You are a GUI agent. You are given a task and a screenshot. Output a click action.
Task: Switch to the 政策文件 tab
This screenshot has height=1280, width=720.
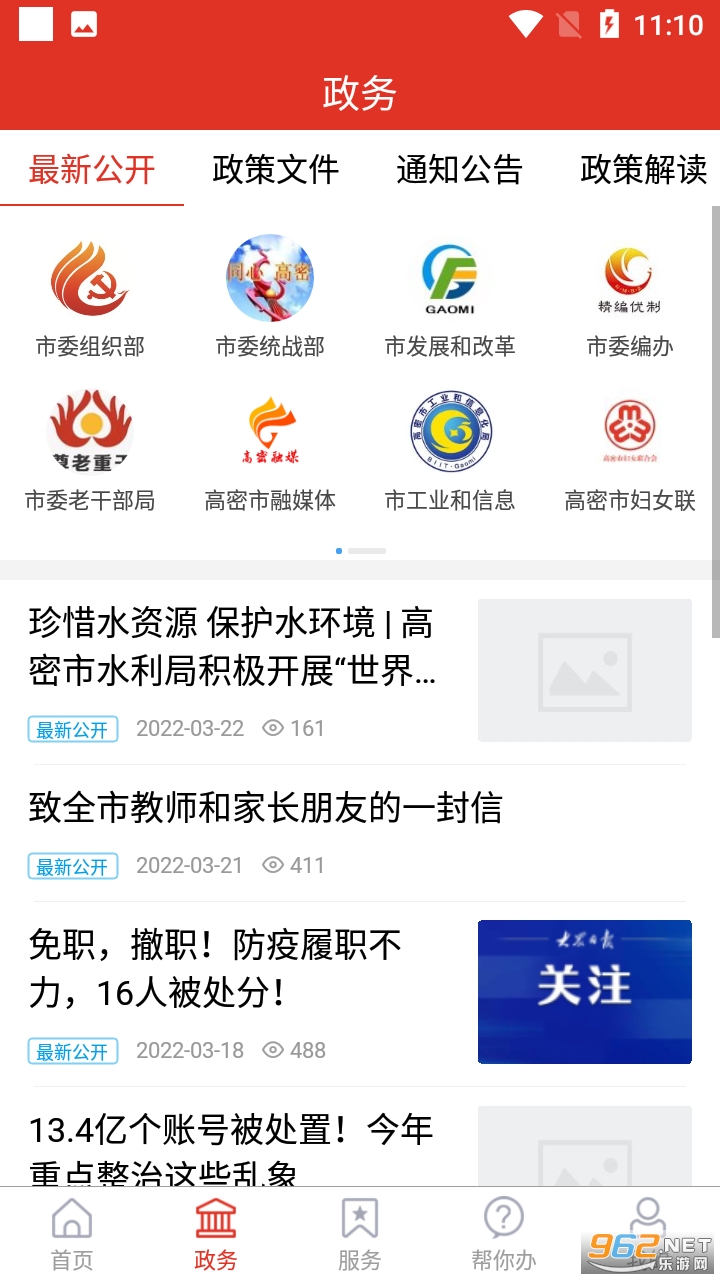pyautogui.click(x=275, y=169)
